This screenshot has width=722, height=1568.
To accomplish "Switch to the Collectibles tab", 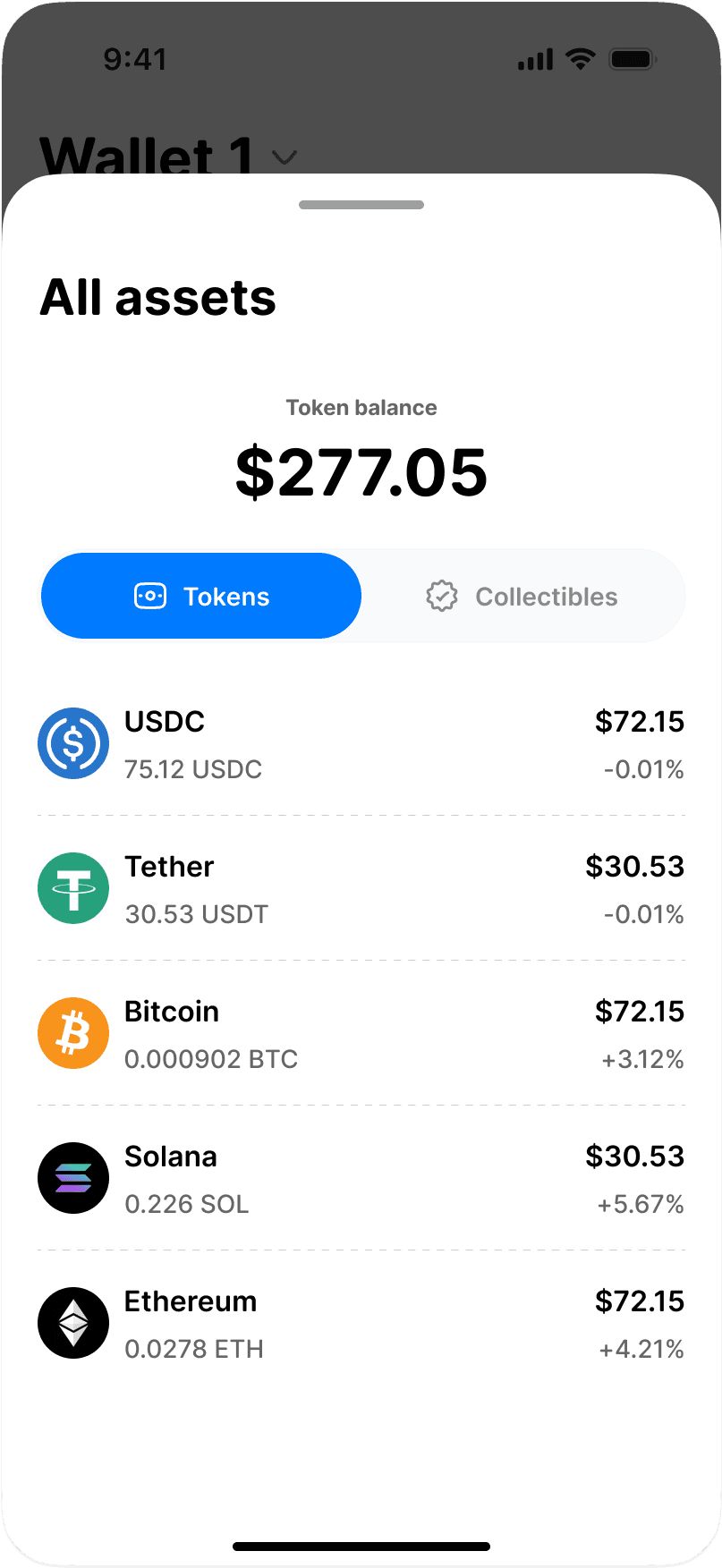I will pos(522,597).
